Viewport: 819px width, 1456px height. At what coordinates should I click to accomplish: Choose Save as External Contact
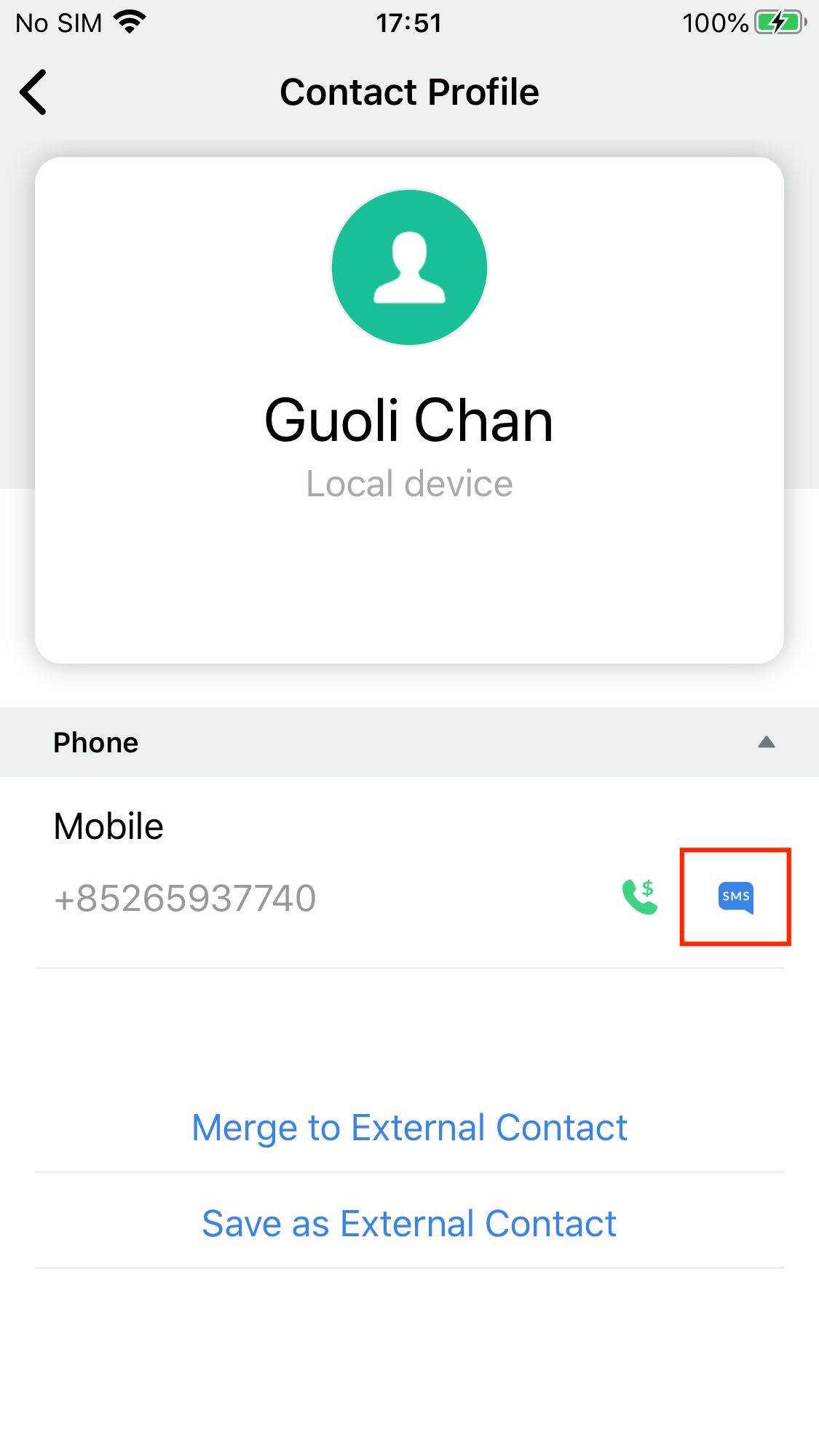pyautogui.click(x=409, y=1224)
